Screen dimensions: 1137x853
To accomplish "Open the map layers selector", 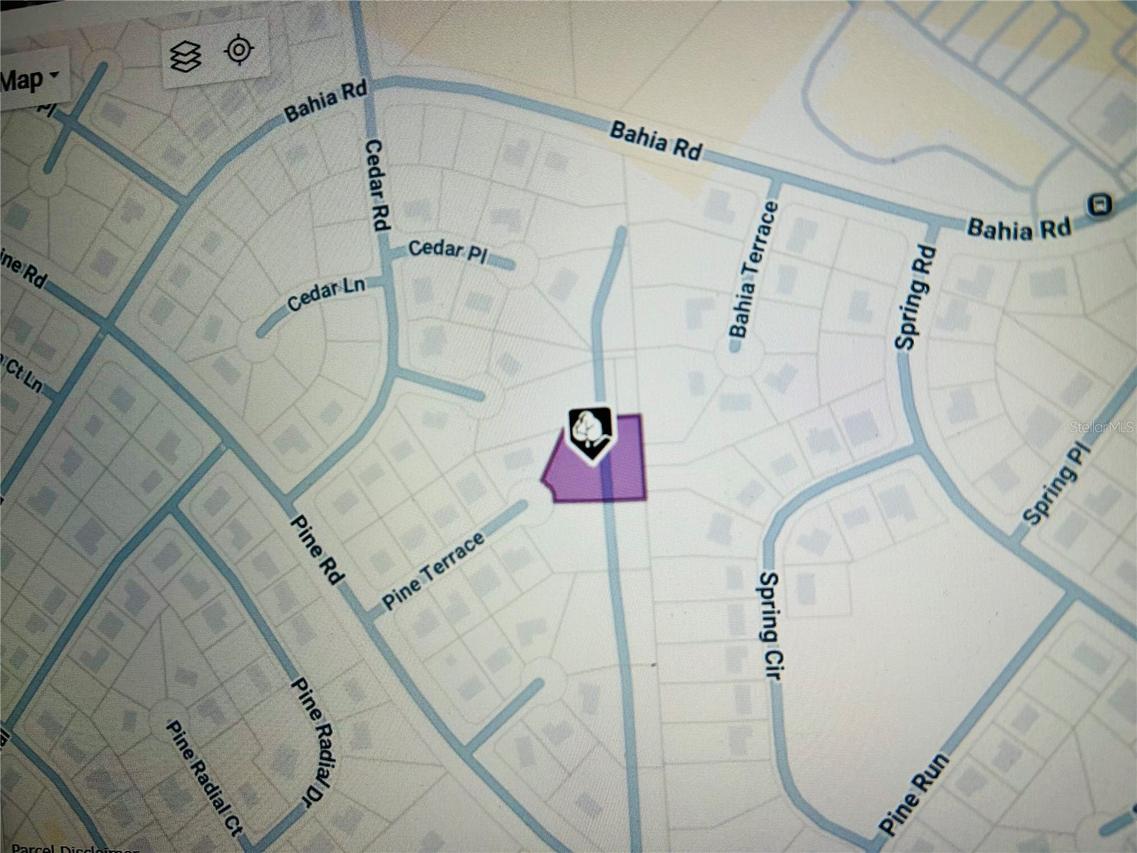I will tap(185, 55).
